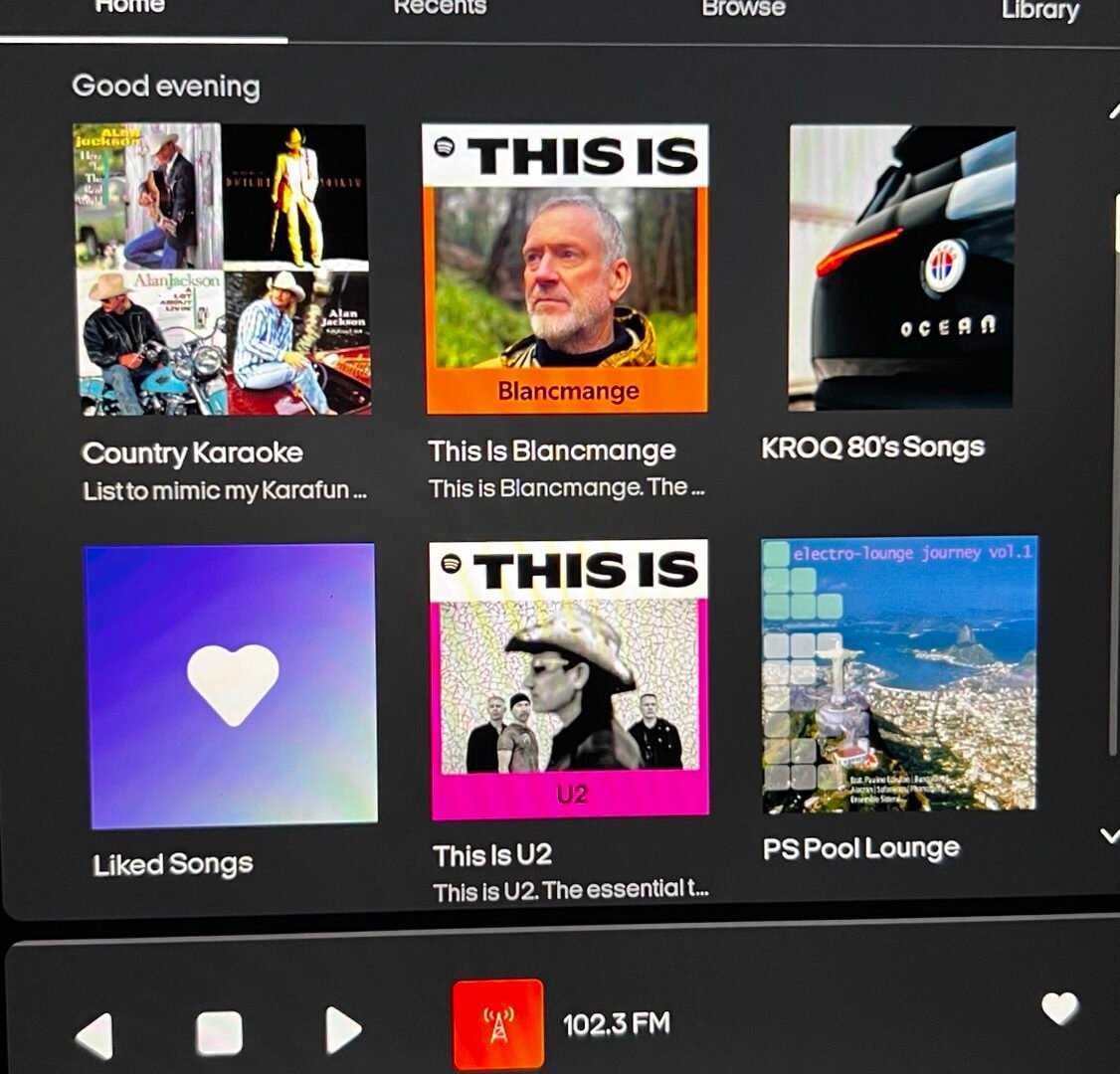The image size is (1120, 1074).
Task: Skip to previous station
Action: point(95,1035)
